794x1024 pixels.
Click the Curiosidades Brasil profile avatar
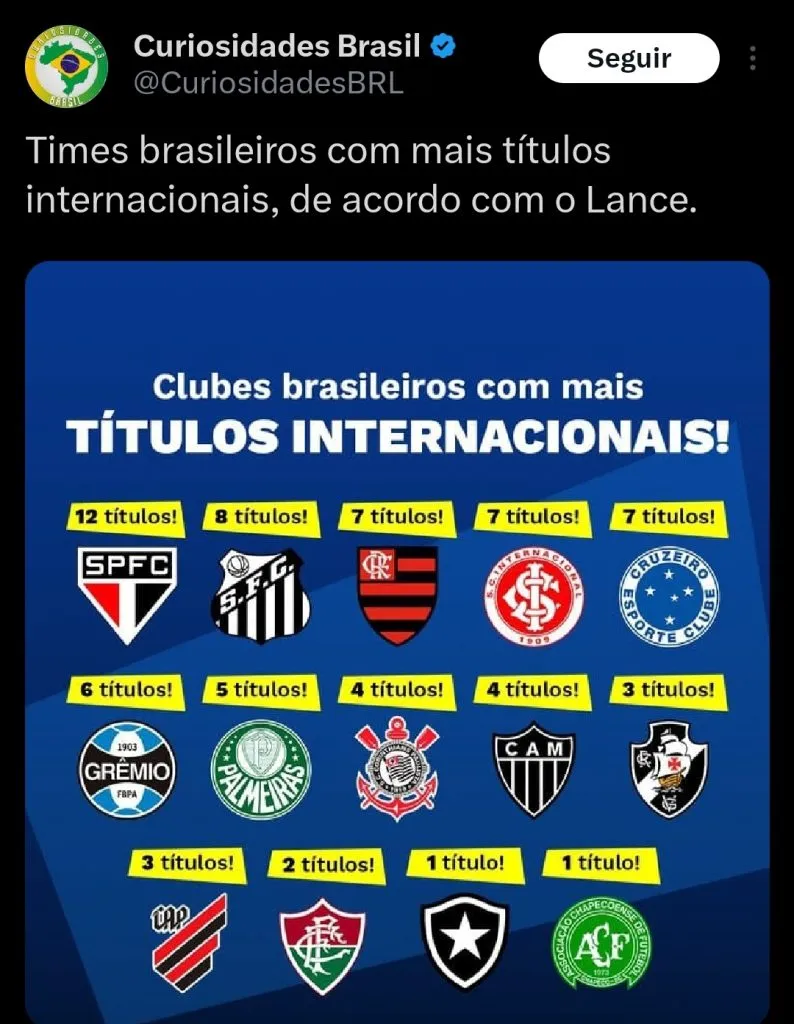click(64, 60)
